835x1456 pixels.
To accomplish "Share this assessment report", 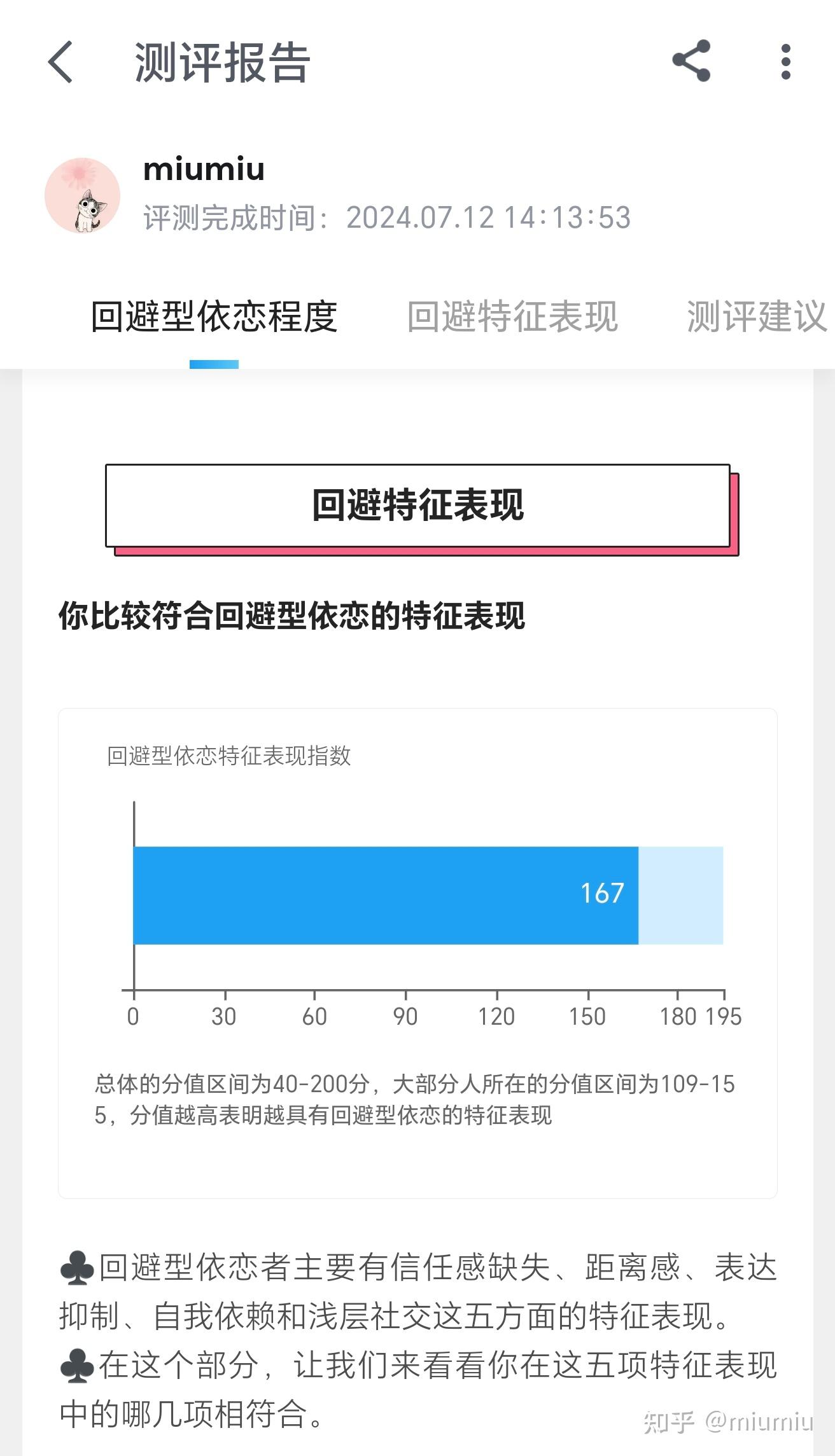I will click(691, 61).
